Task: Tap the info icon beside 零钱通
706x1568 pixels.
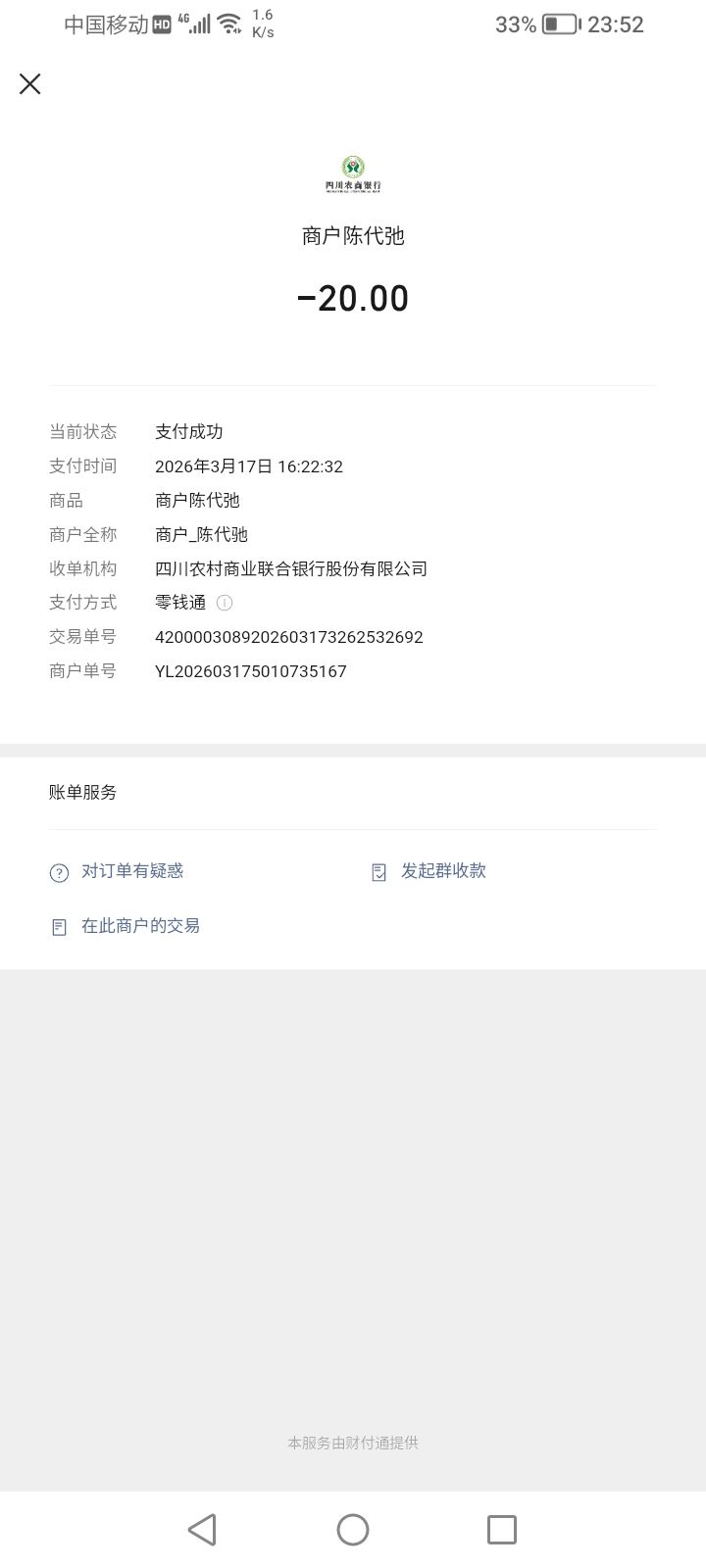Action: [225, 603]
